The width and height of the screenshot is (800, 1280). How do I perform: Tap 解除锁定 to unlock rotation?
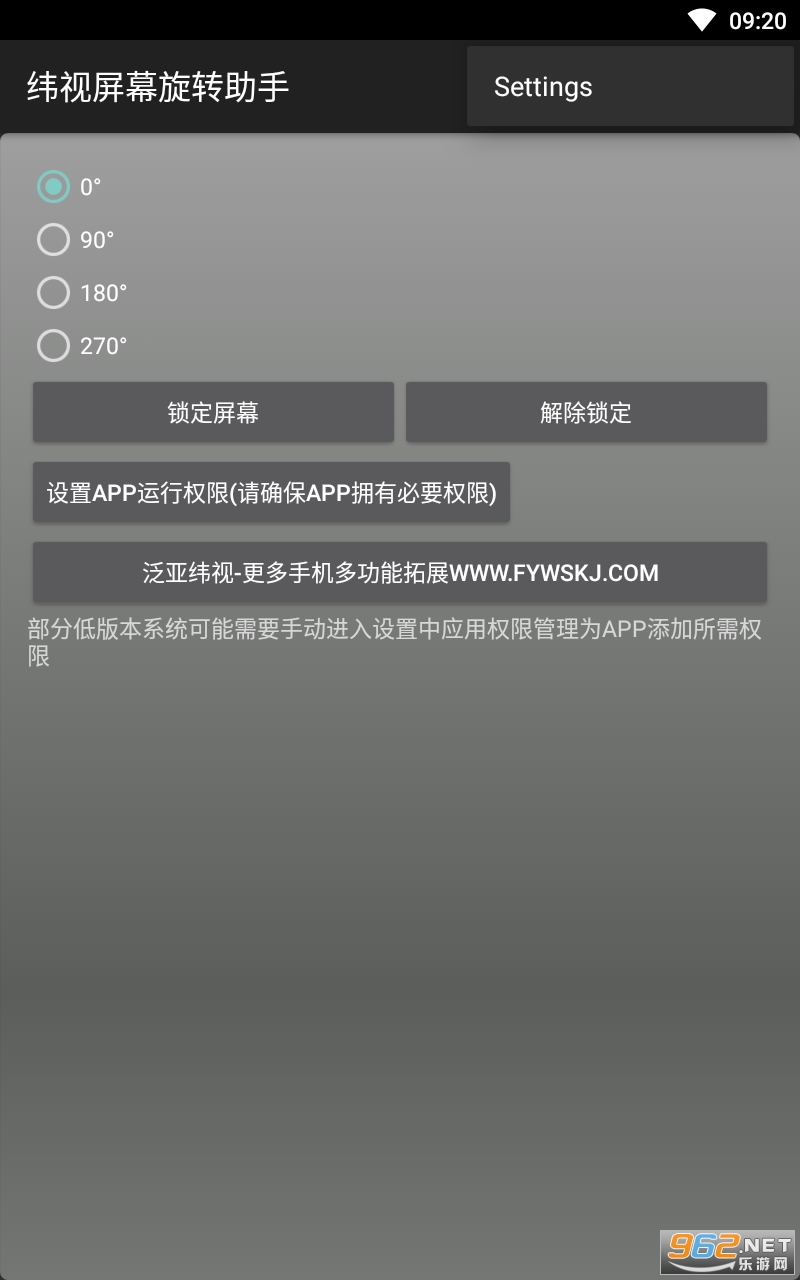(586, 412)
